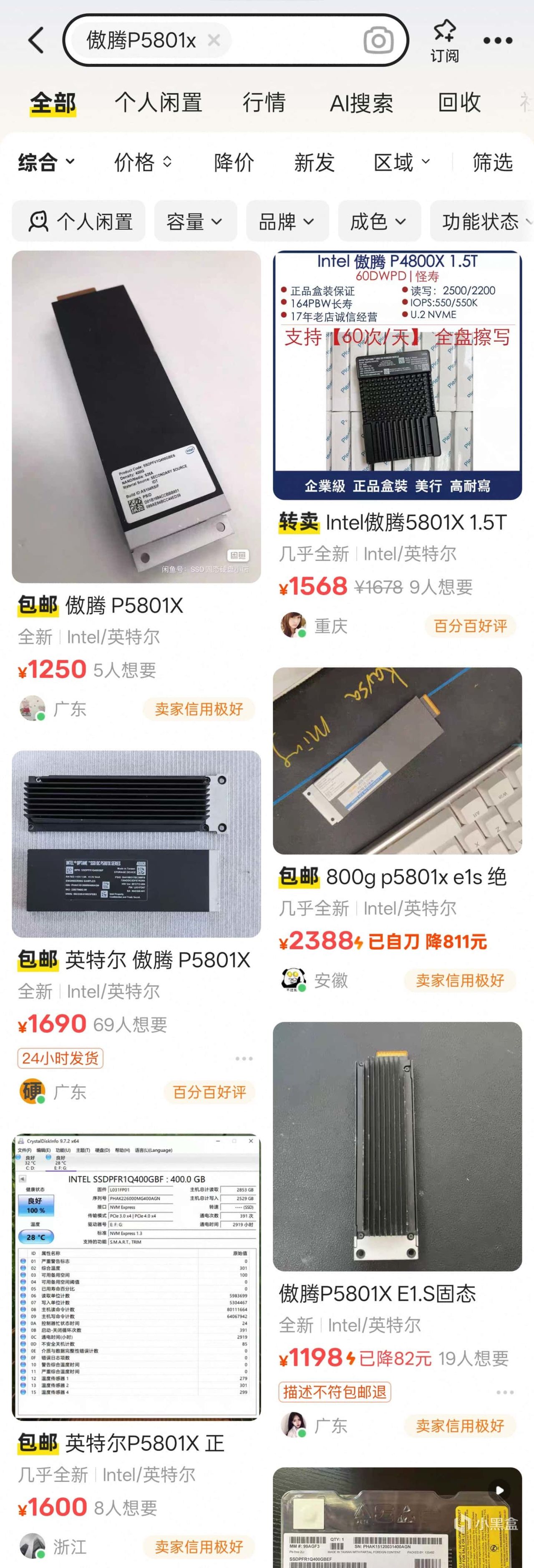Switch to the 行情 tab
Screen dimensions: 534x1568
pyautogui.click(x=264, y=102)
